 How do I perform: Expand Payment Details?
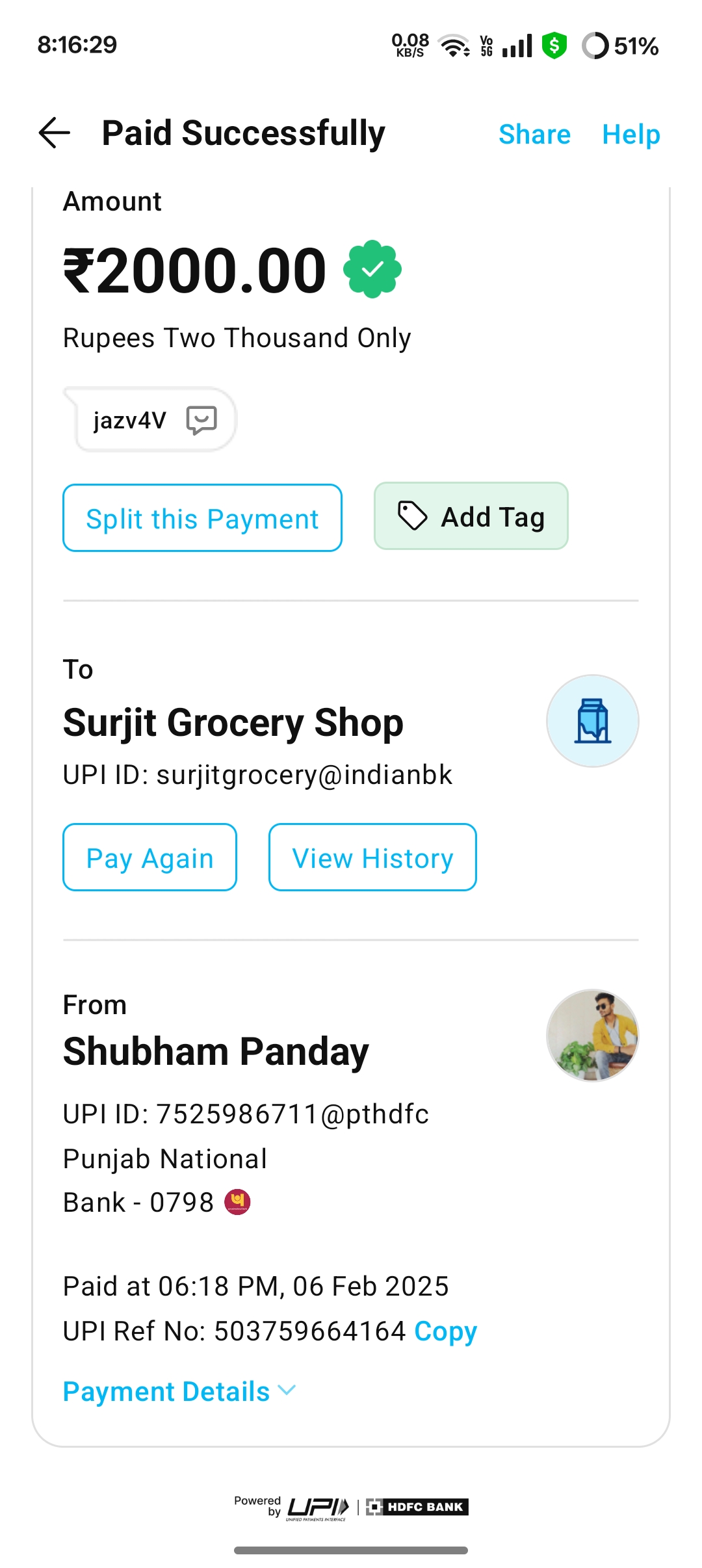179,1391
